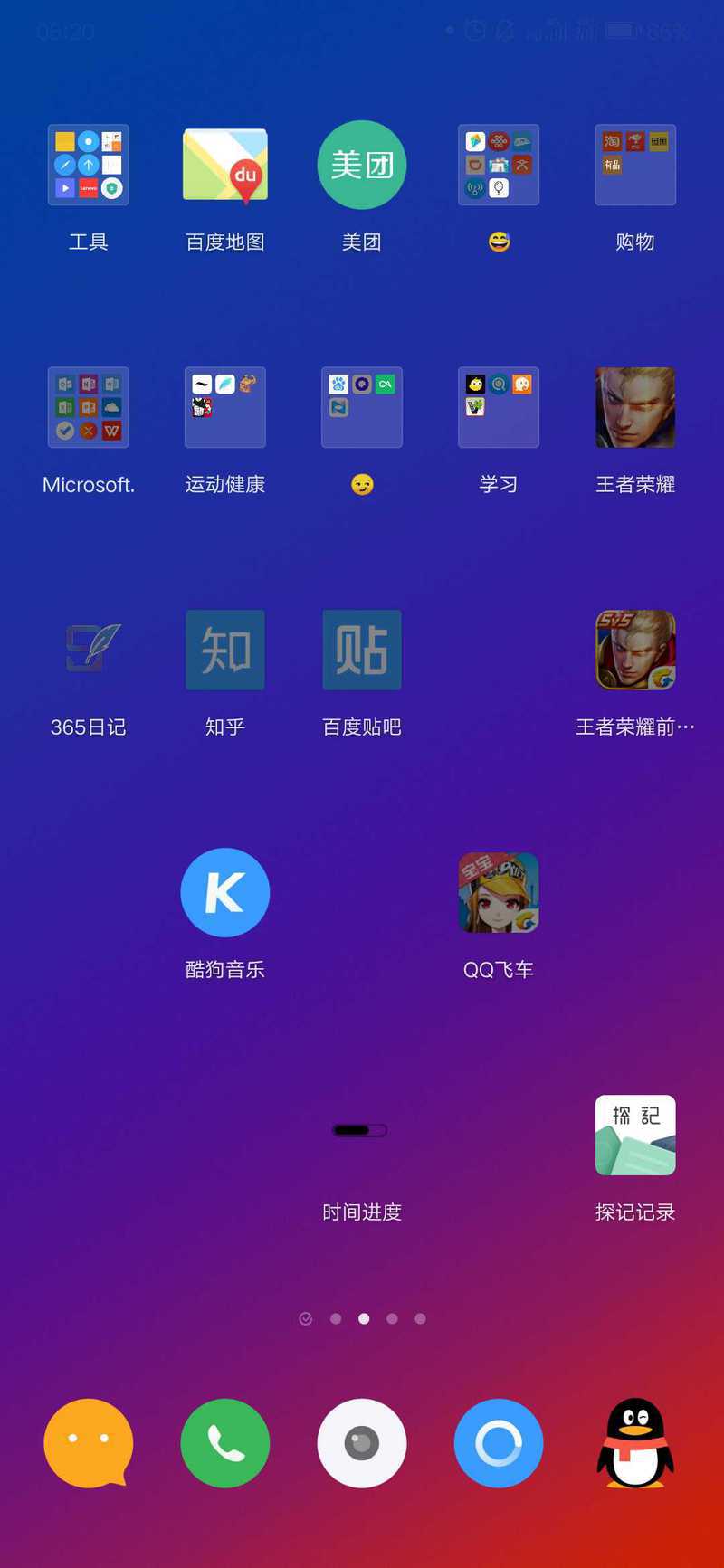Open the 学习 folder
Viewport: 724px width, 1568px height.
point(499,407)
